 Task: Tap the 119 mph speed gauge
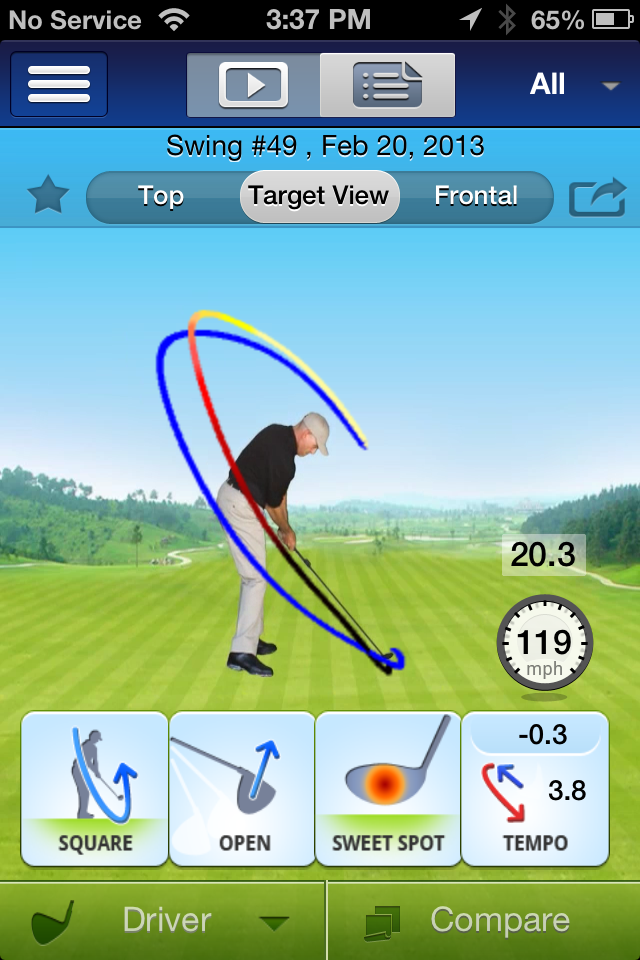[x=545, y=645]
